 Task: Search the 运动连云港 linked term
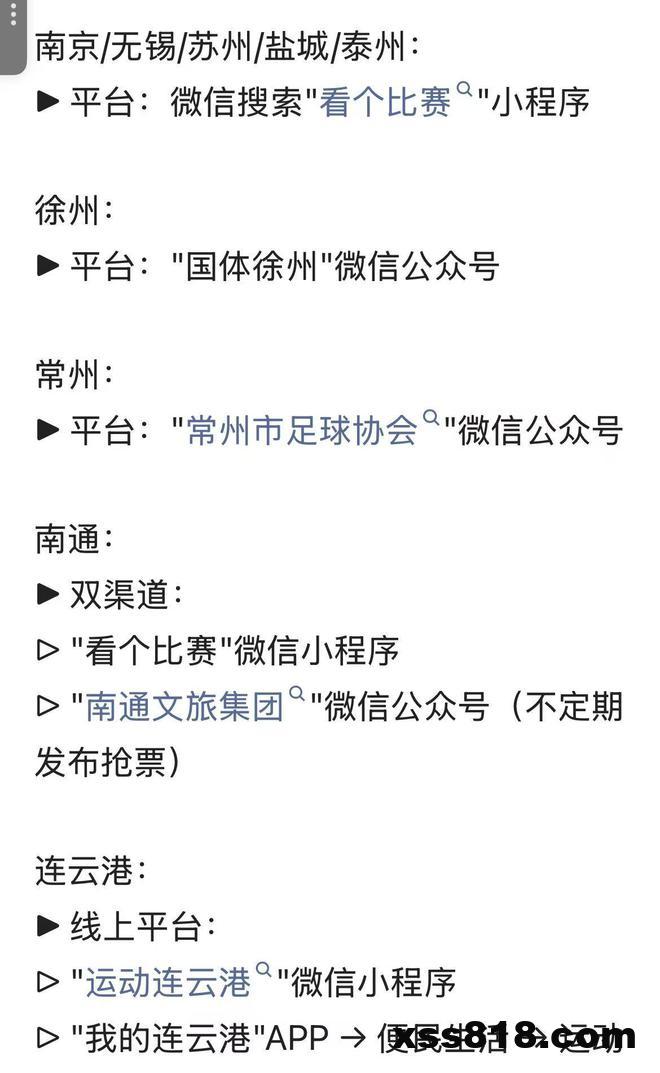[167, 982]
